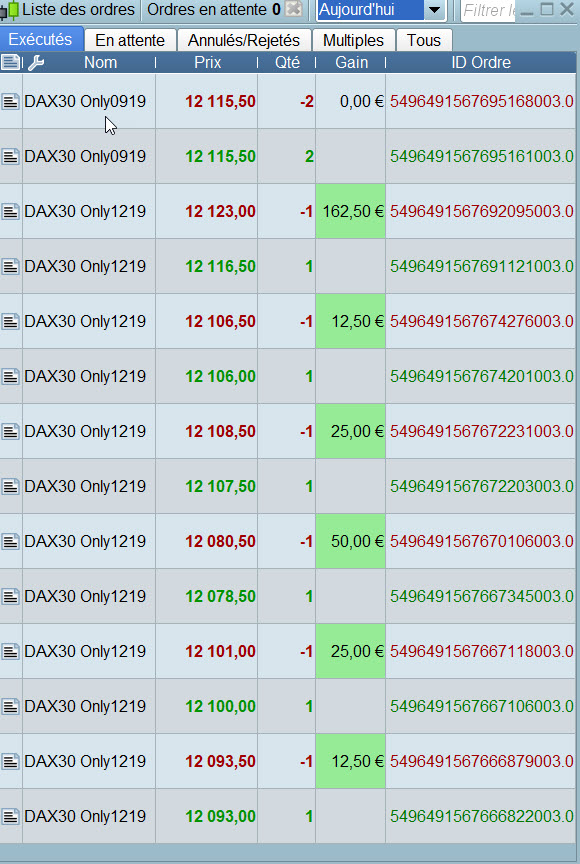
Task: Sort orders by Prix column
Action: coord(207,62)
